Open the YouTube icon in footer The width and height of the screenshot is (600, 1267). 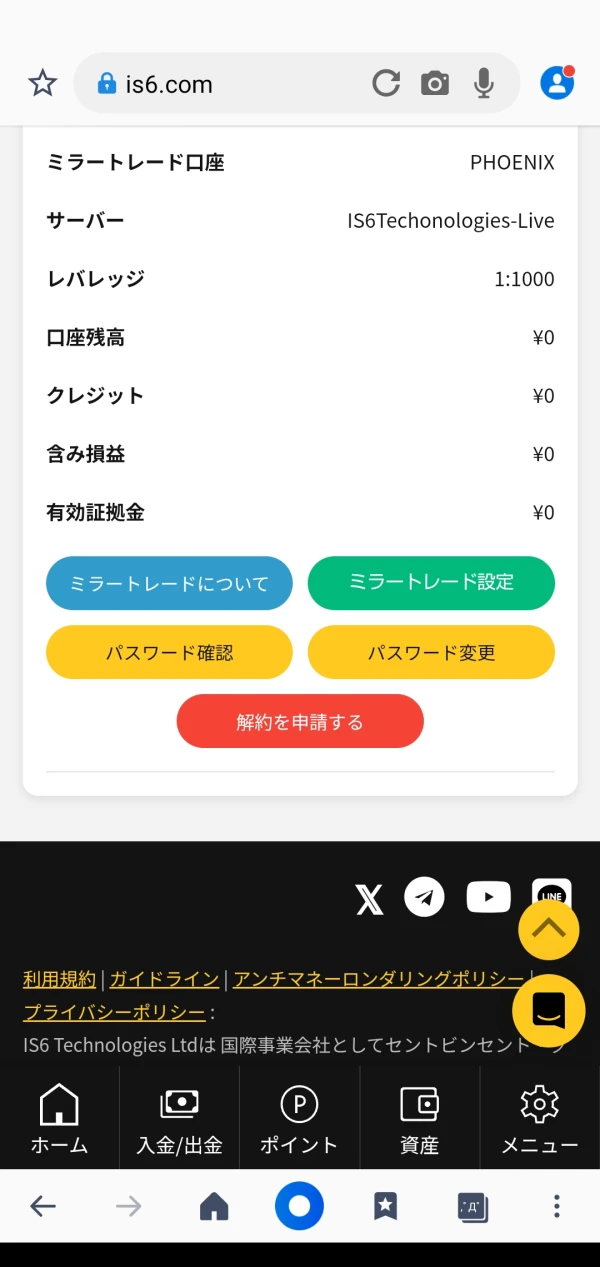488,897
